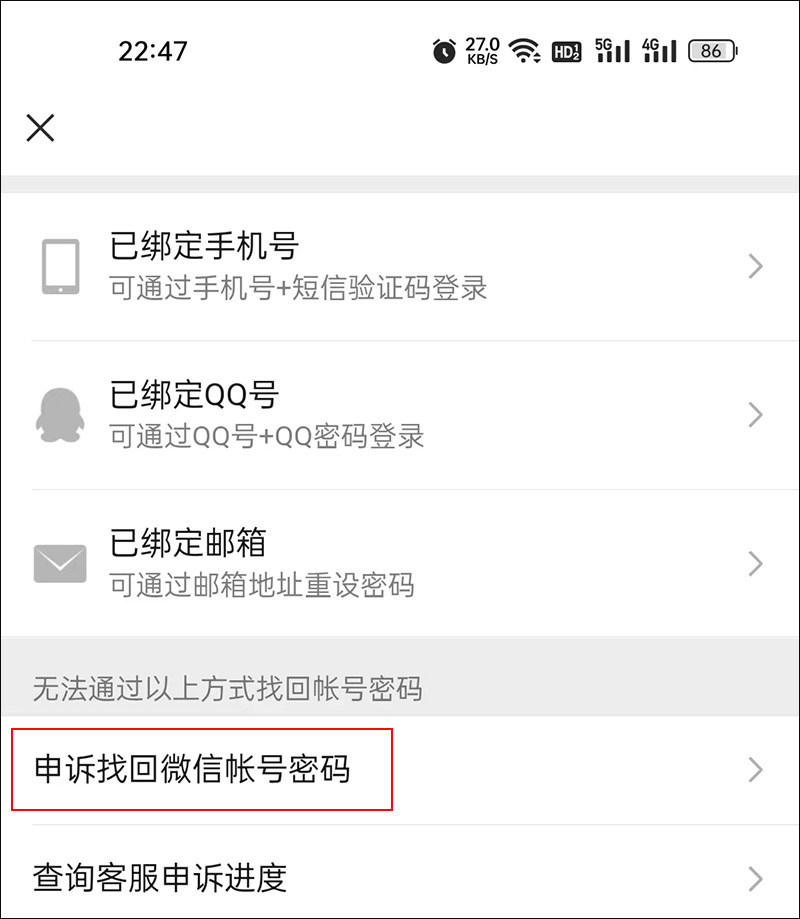Screen dimensions: 800x919
Task: Tap the HD calling indicator icon
Action: click(x=566, y=51)
